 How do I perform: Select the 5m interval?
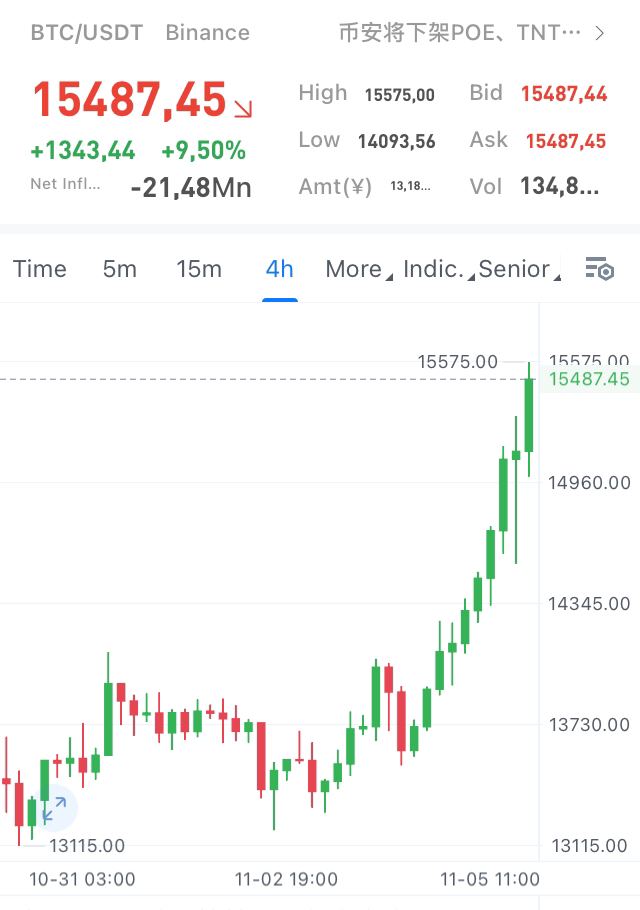pyautogui.click(x=120, y=269)
